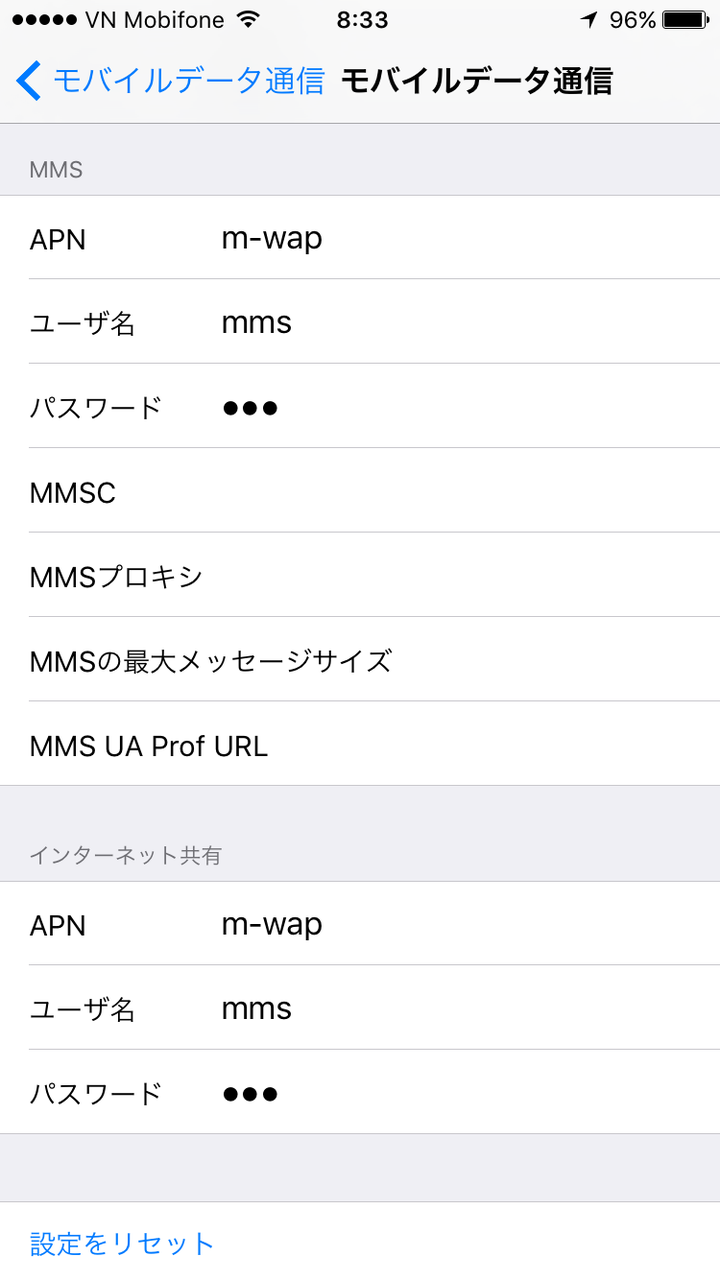Go back to モバイルデータ通信
Screen dimensions: 720x1280
click(x=170, y=81)
